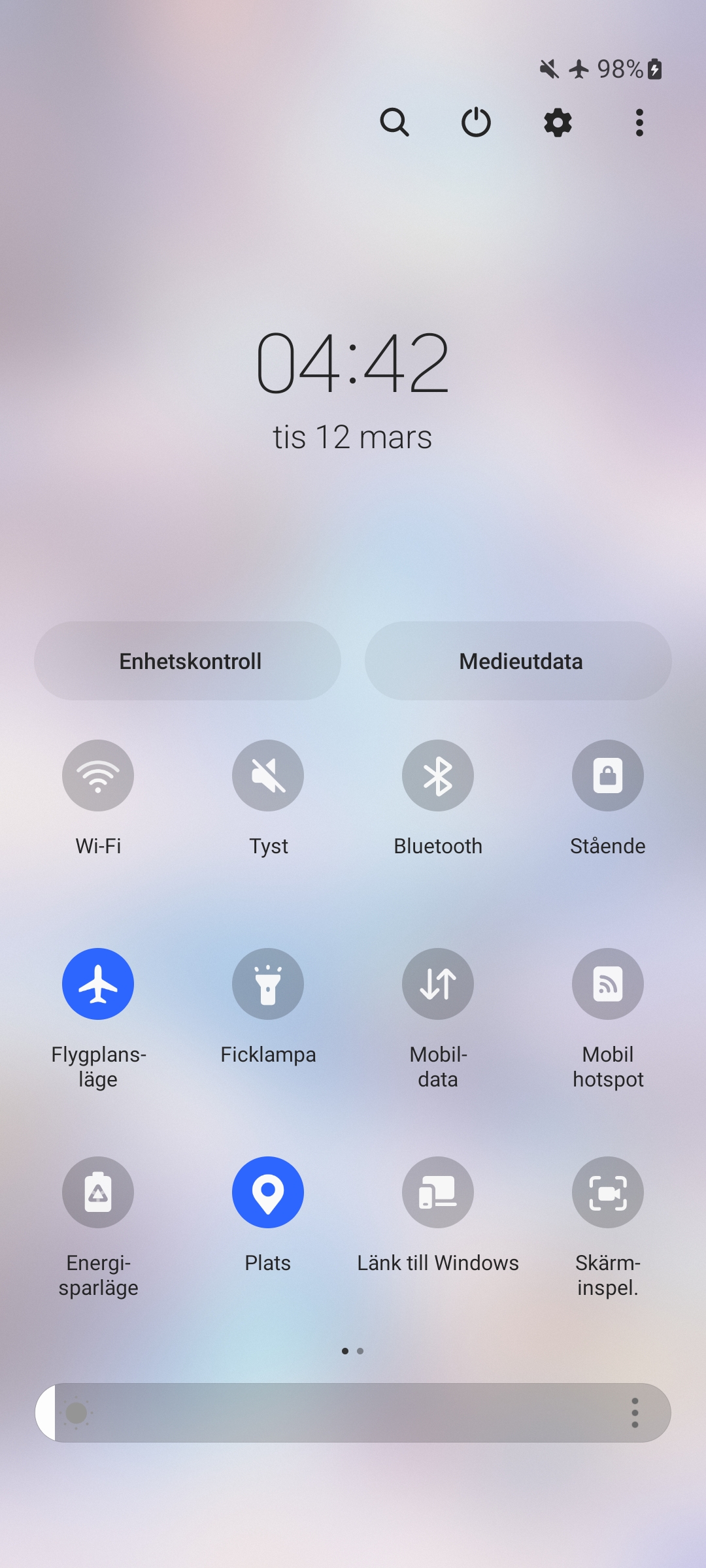The image size is (706, 1568).
Task: Toggle Länk till Windows
Action: pyautogui.click(x=438, y=1192)
